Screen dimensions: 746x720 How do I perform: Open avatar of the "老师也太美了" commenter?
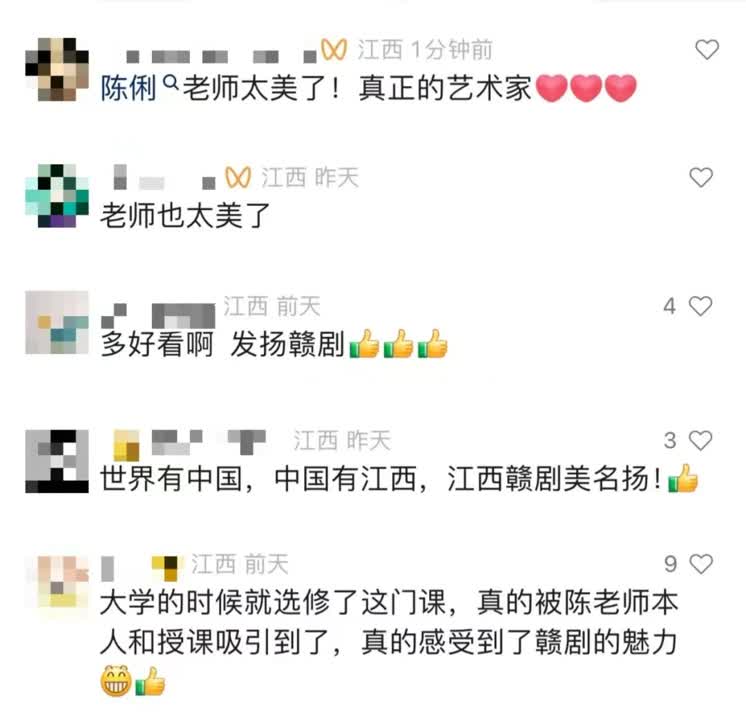56,196
